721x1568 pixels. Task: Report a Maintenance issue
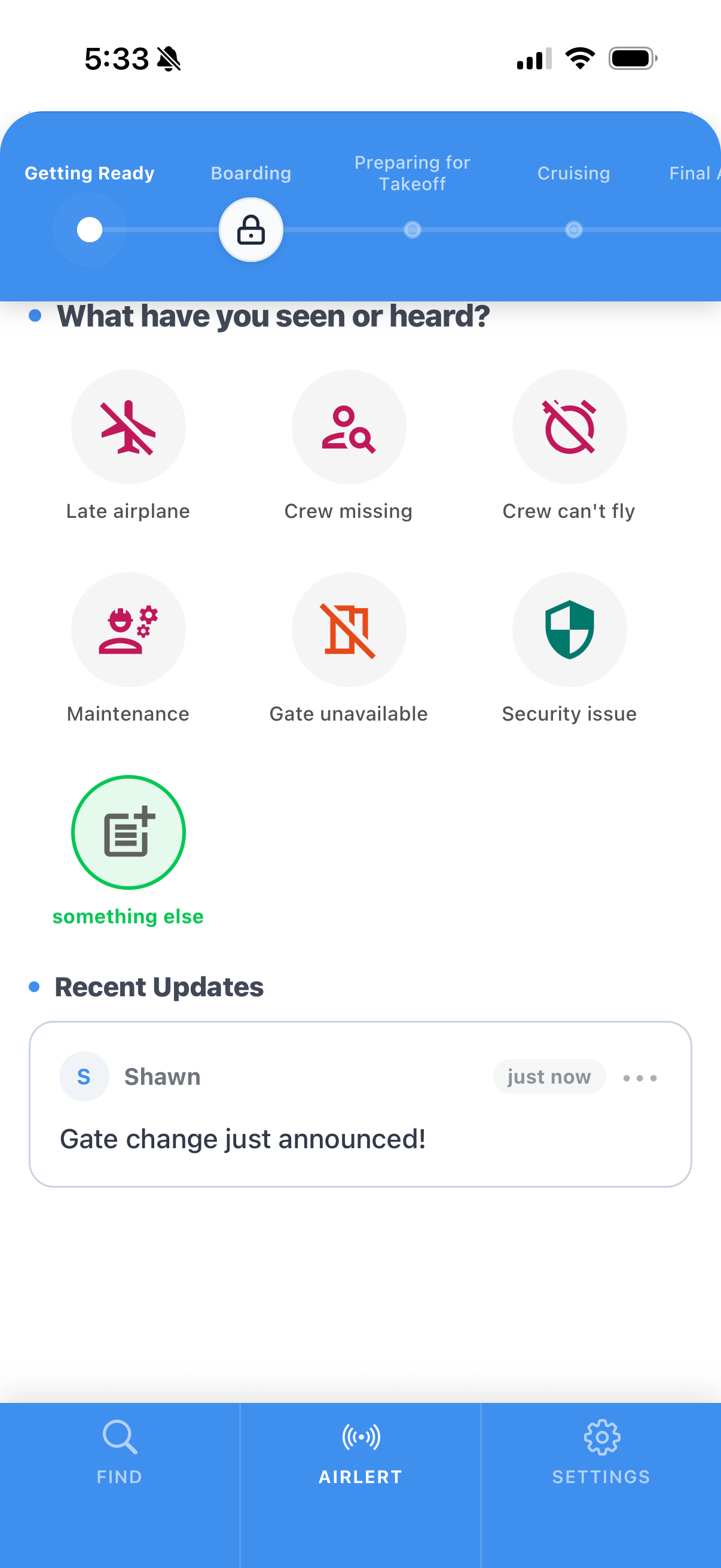click(x=129, y=630)
